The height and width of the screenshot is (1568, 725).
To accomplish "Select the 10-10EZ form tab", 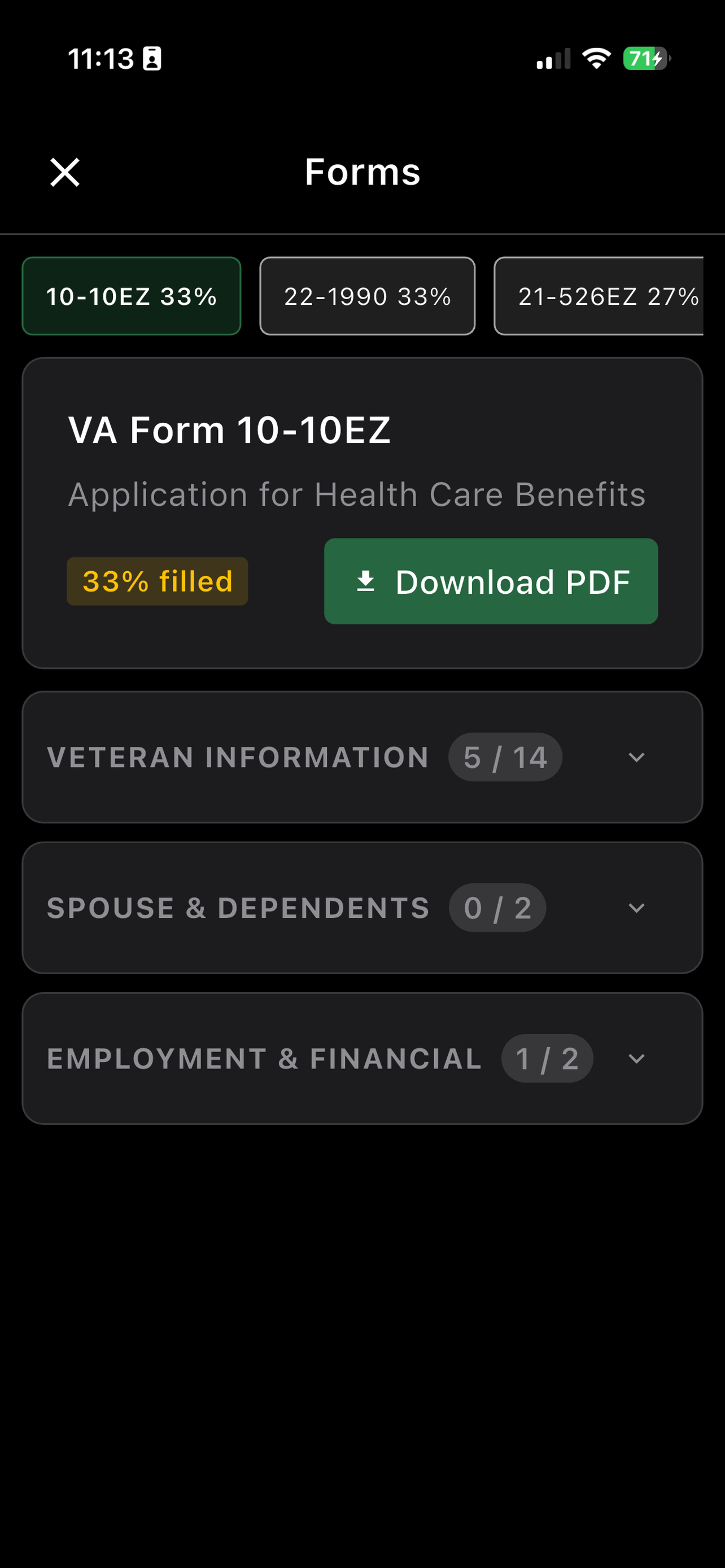I will 131,296.
